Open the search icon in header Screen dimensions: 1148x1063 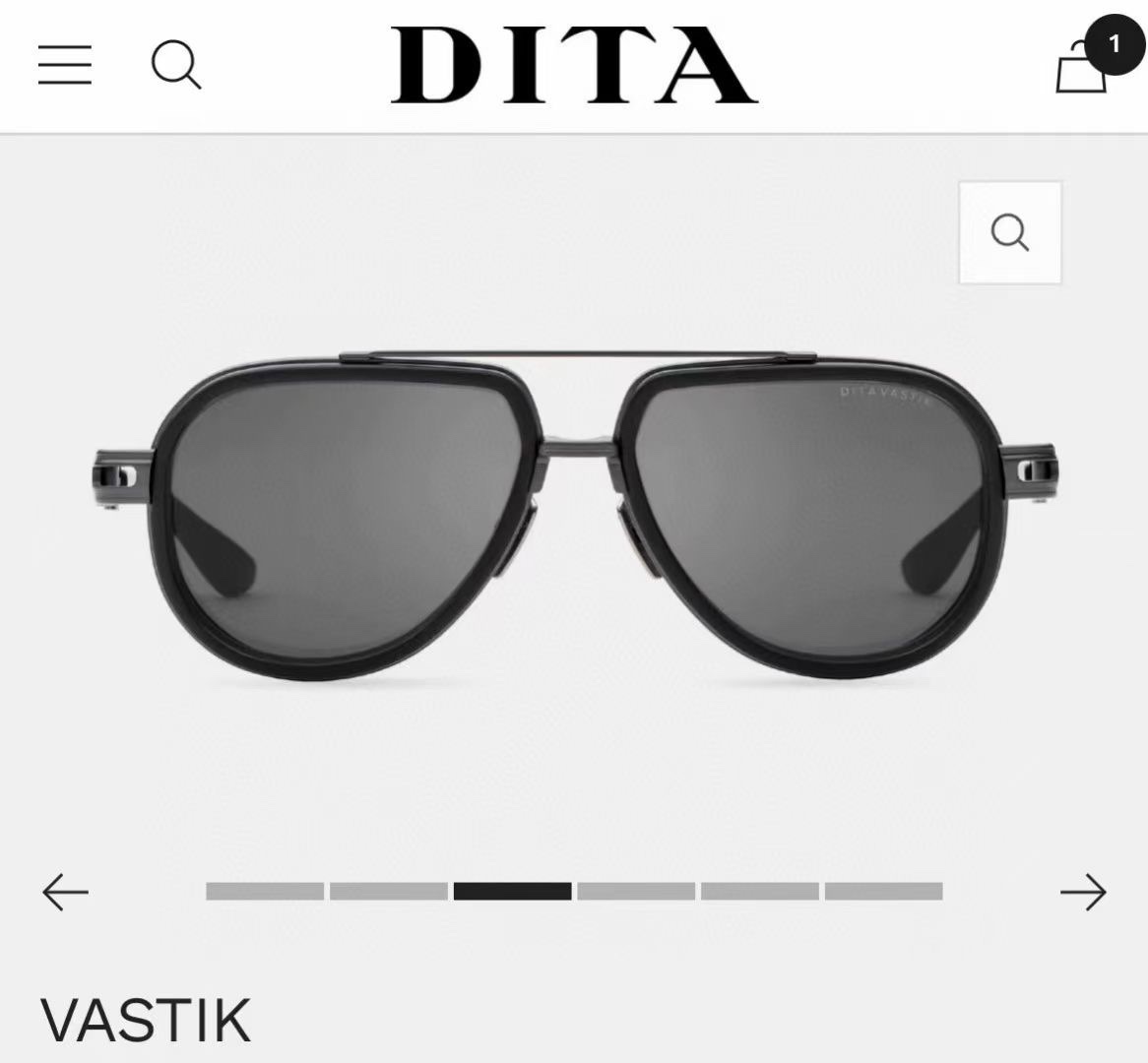(176, 66)
